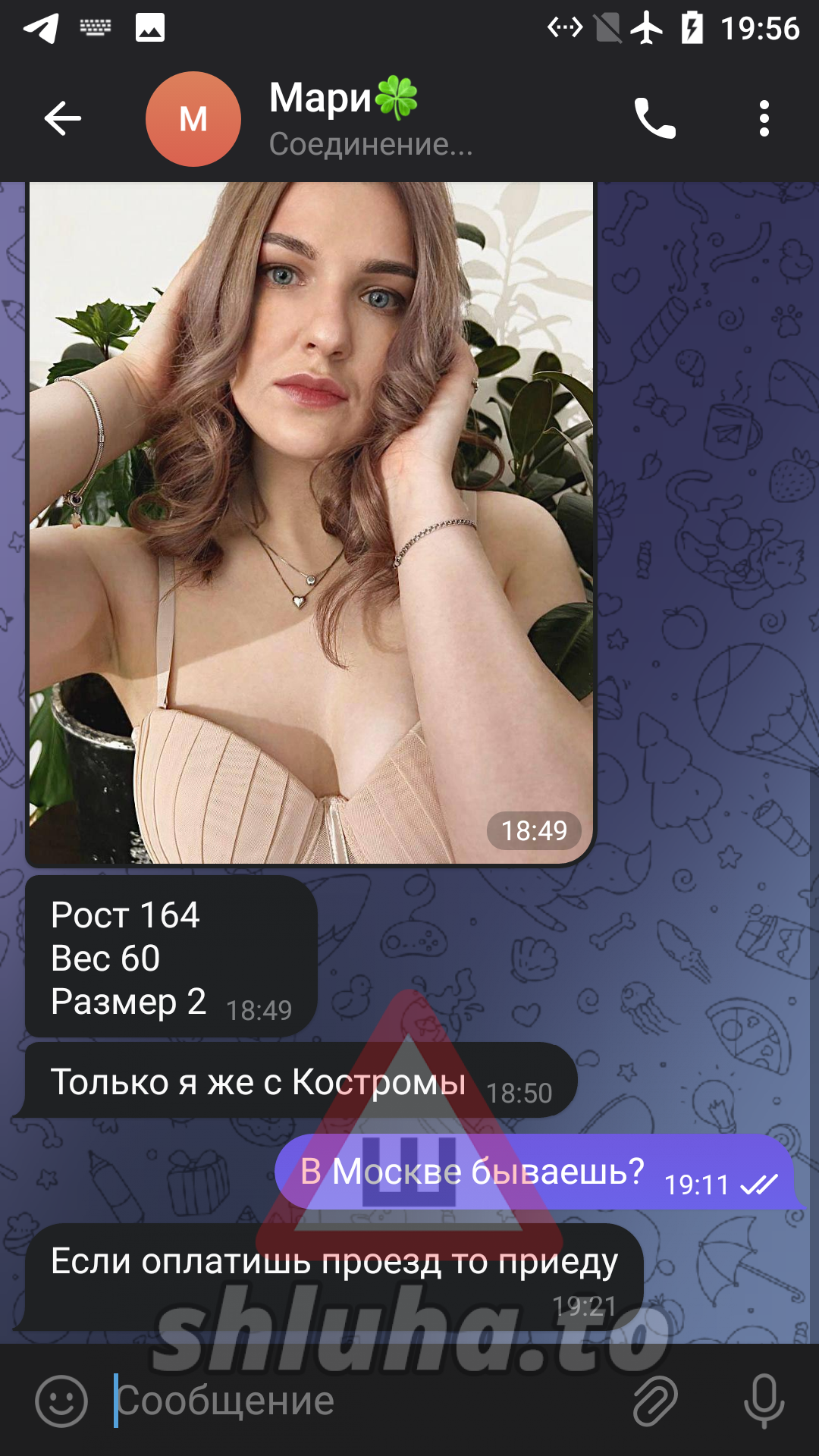The width and height of the screenshot is (819, 1456).
Task: Attach a file with the paperclip
Action: point(655,1401)
